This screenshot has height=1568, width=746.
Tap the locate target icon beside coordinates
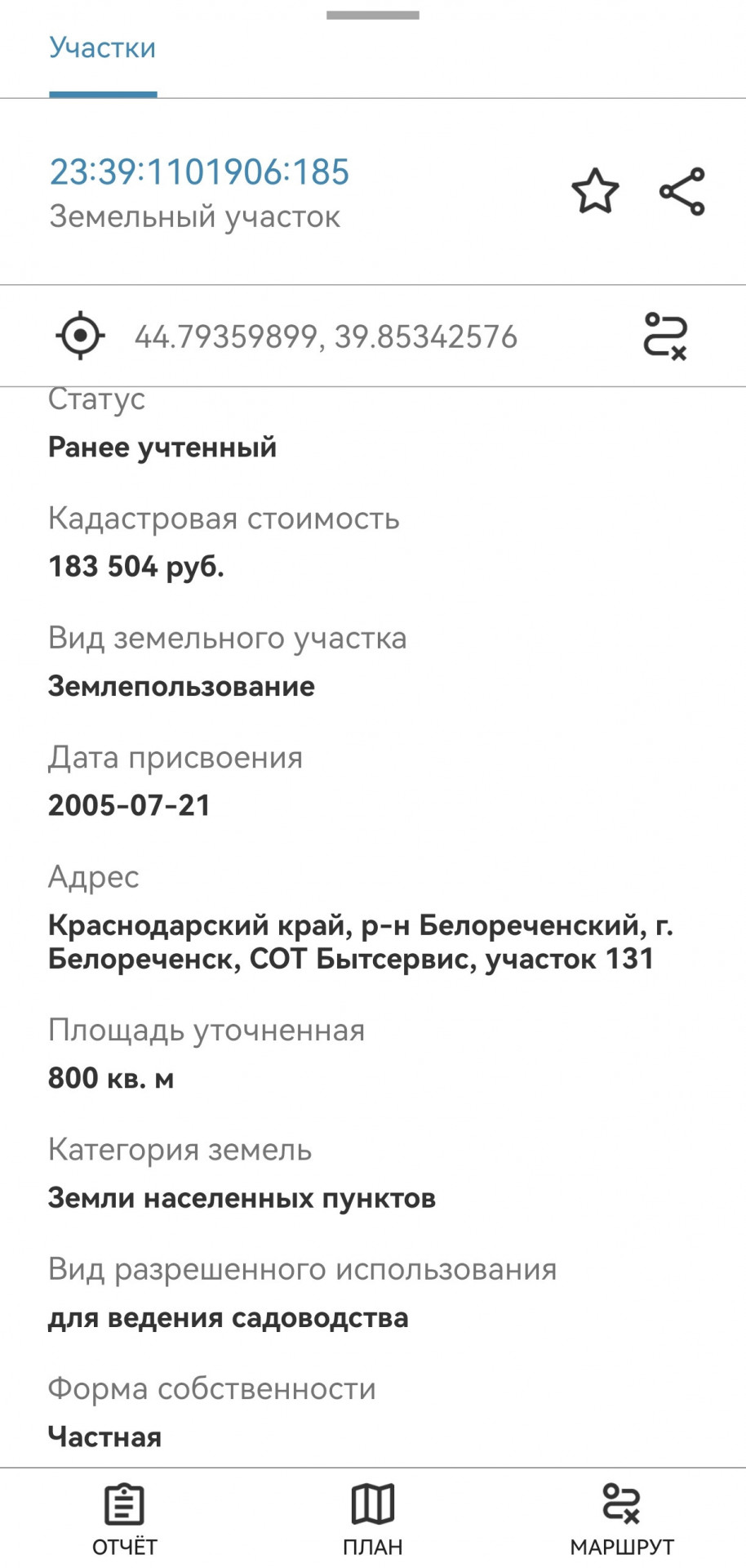pyautogui.click(x=80, y=336)
